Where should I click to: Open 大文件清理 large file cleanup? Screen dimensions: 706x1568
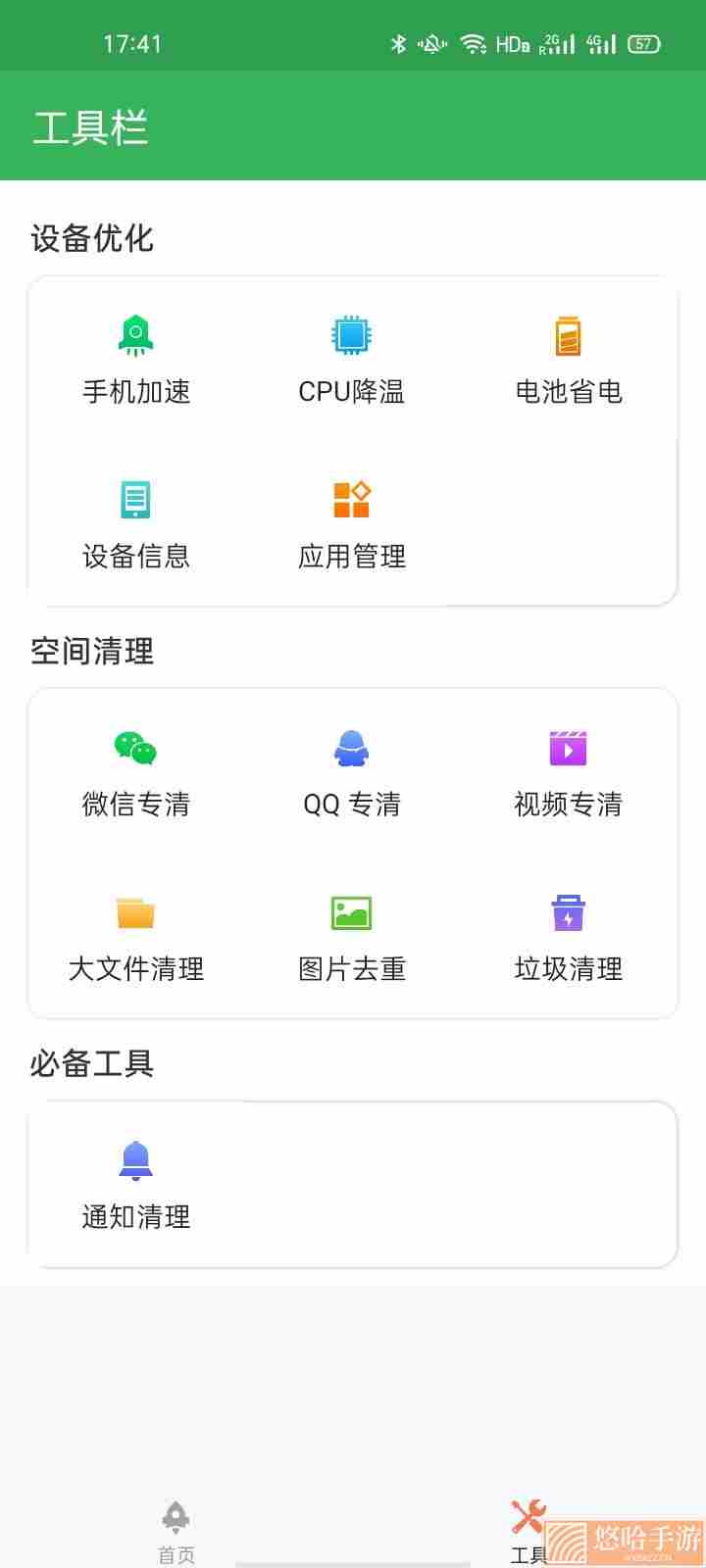pos(136,937)
